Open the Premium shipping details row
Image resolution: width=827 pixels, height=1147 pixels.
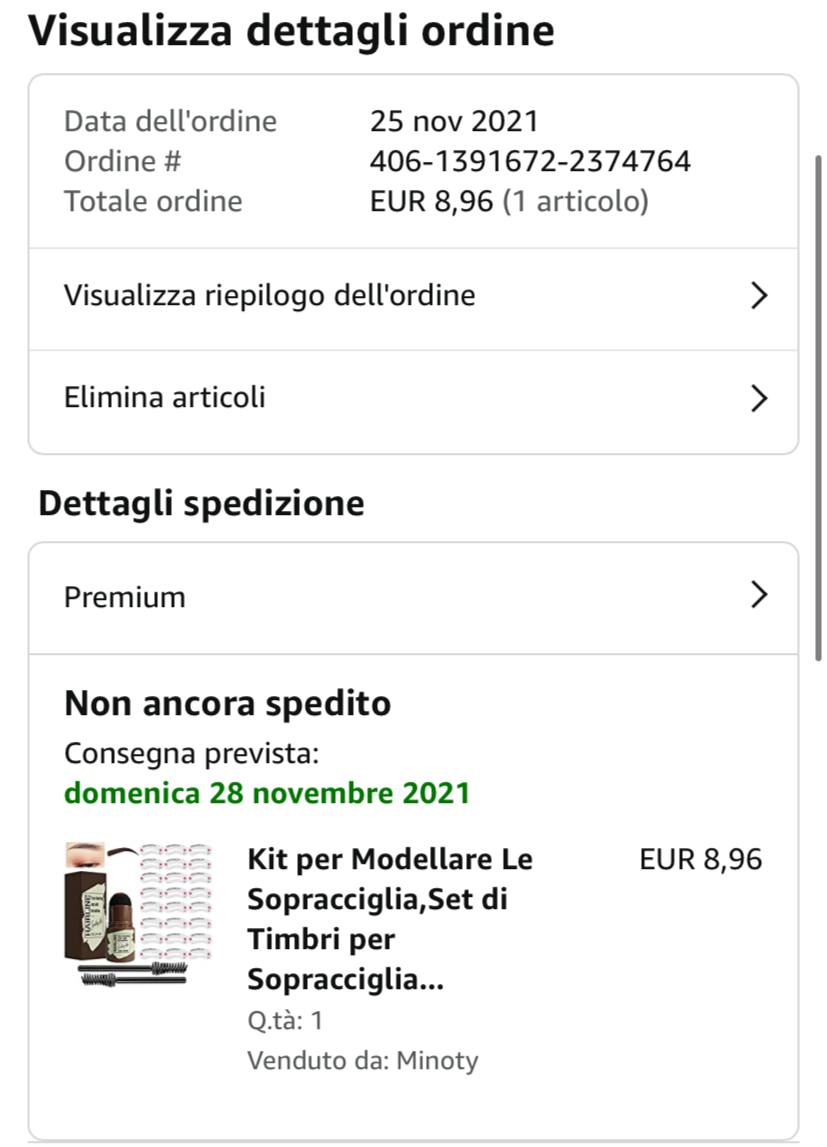coord(412,597)
